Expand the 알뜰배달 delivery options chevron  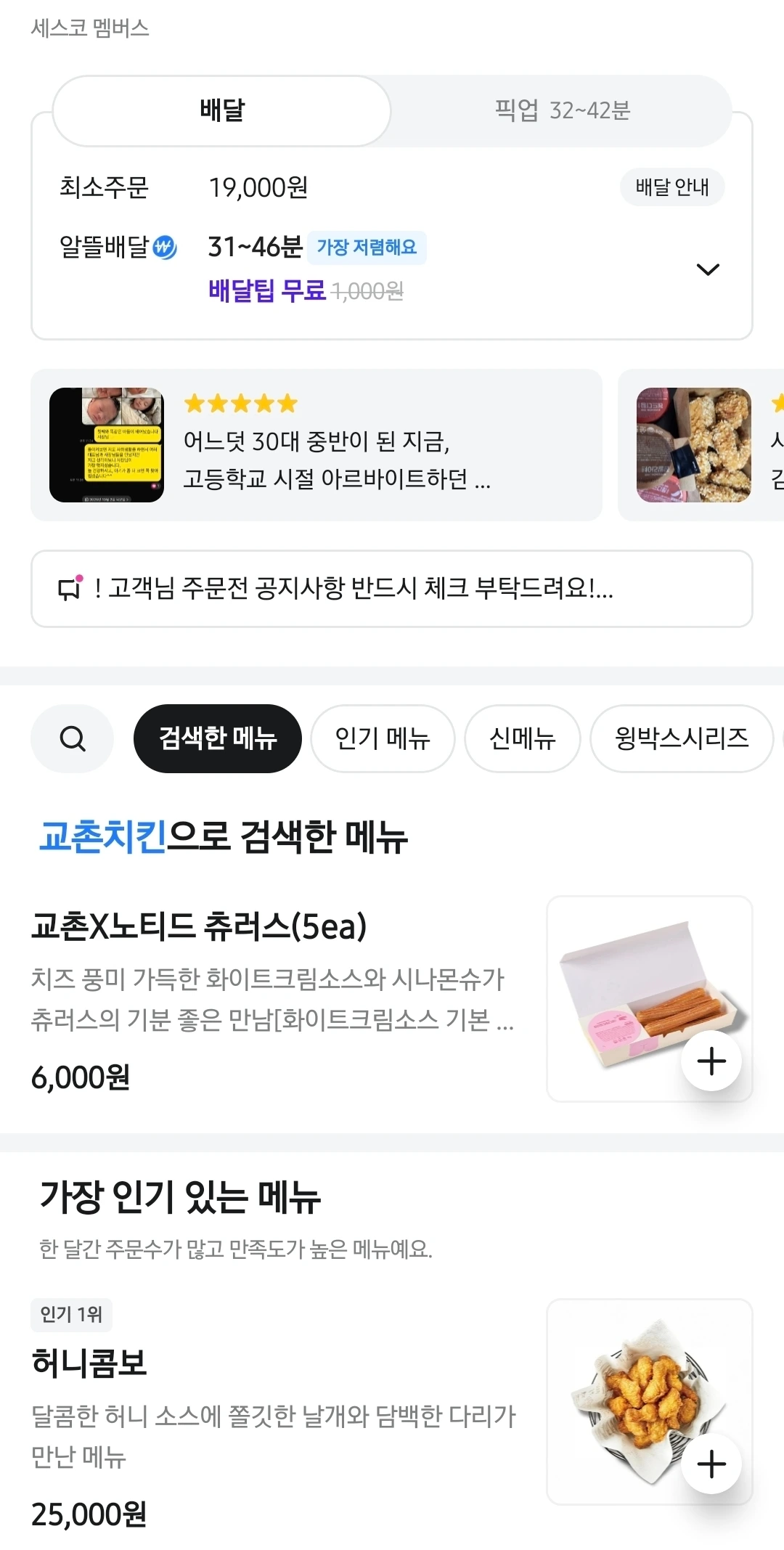(x=707, y=269)
